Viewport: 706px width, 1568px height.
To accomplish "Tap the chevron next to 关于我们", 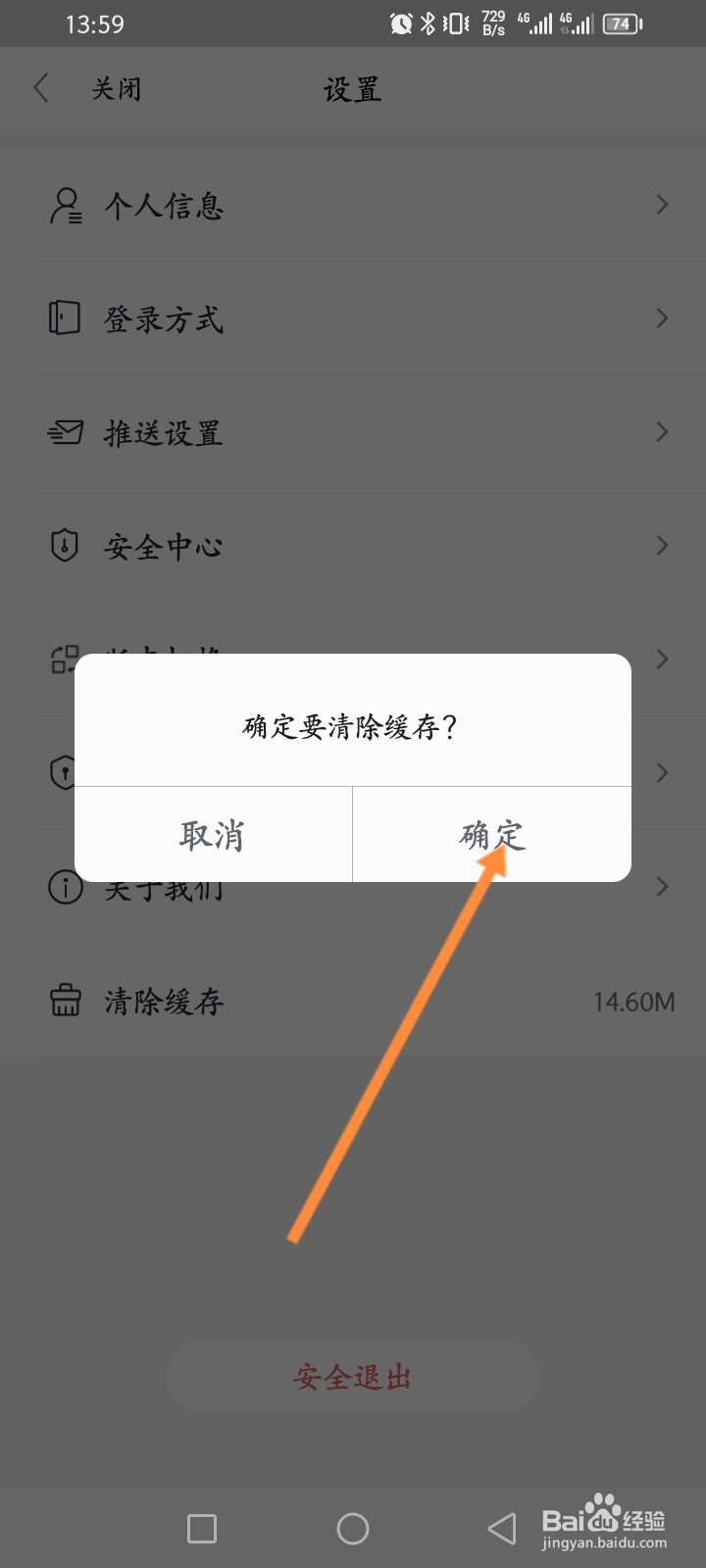I will click(663, 887).
